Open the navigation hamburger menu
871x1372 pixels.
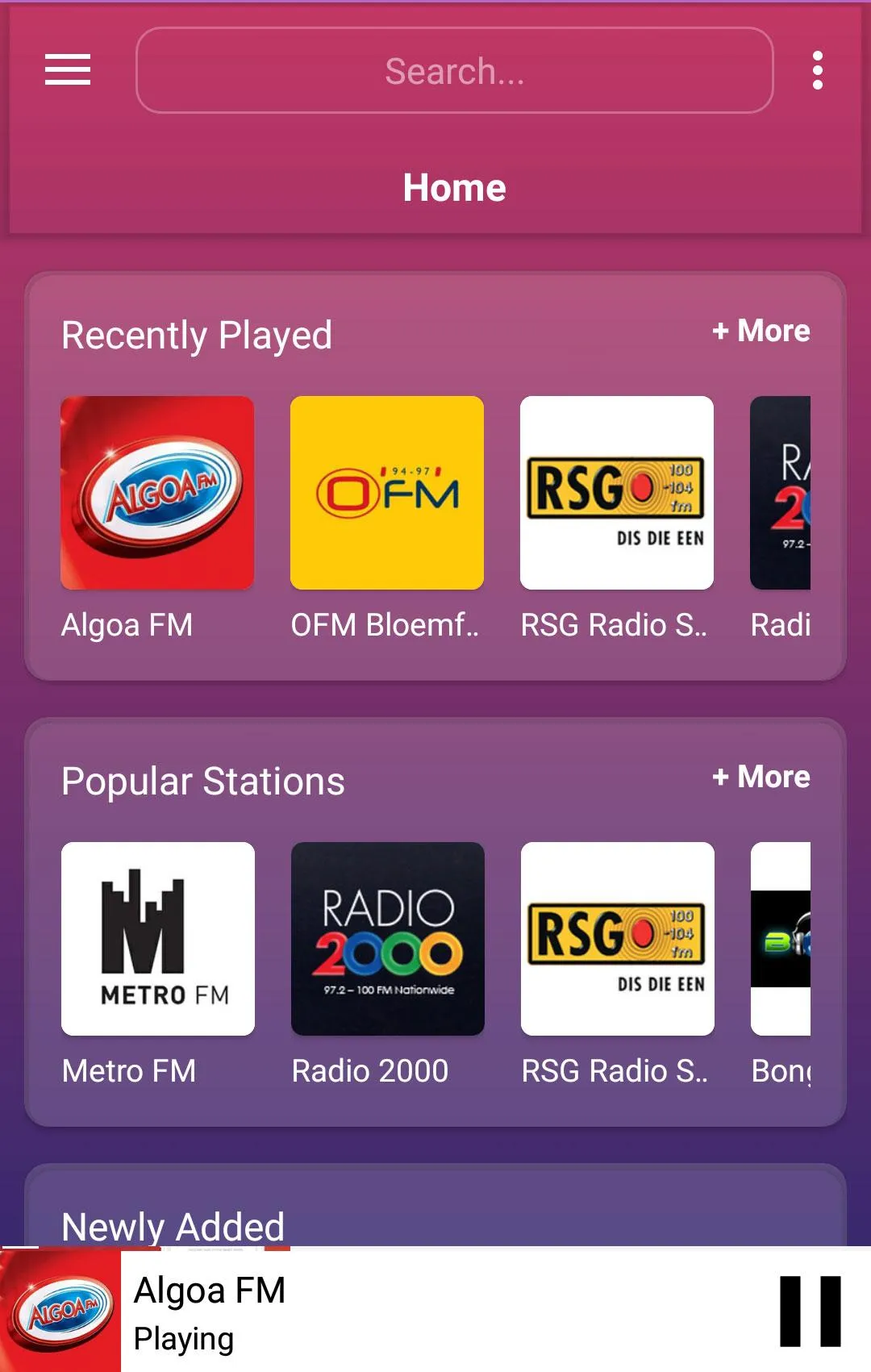coord(68,71)
